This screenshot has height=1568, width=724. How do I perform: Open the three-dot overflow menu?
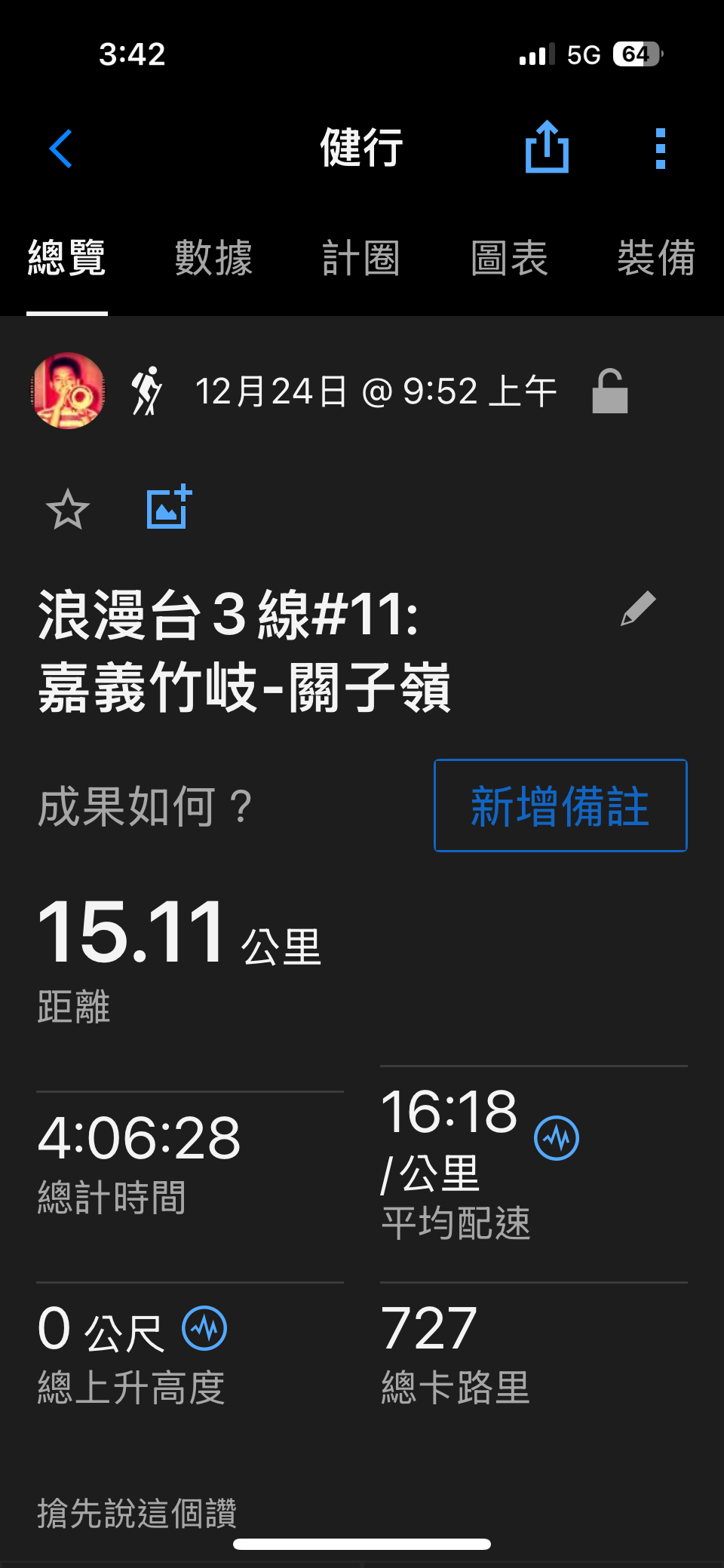point(660,149)
